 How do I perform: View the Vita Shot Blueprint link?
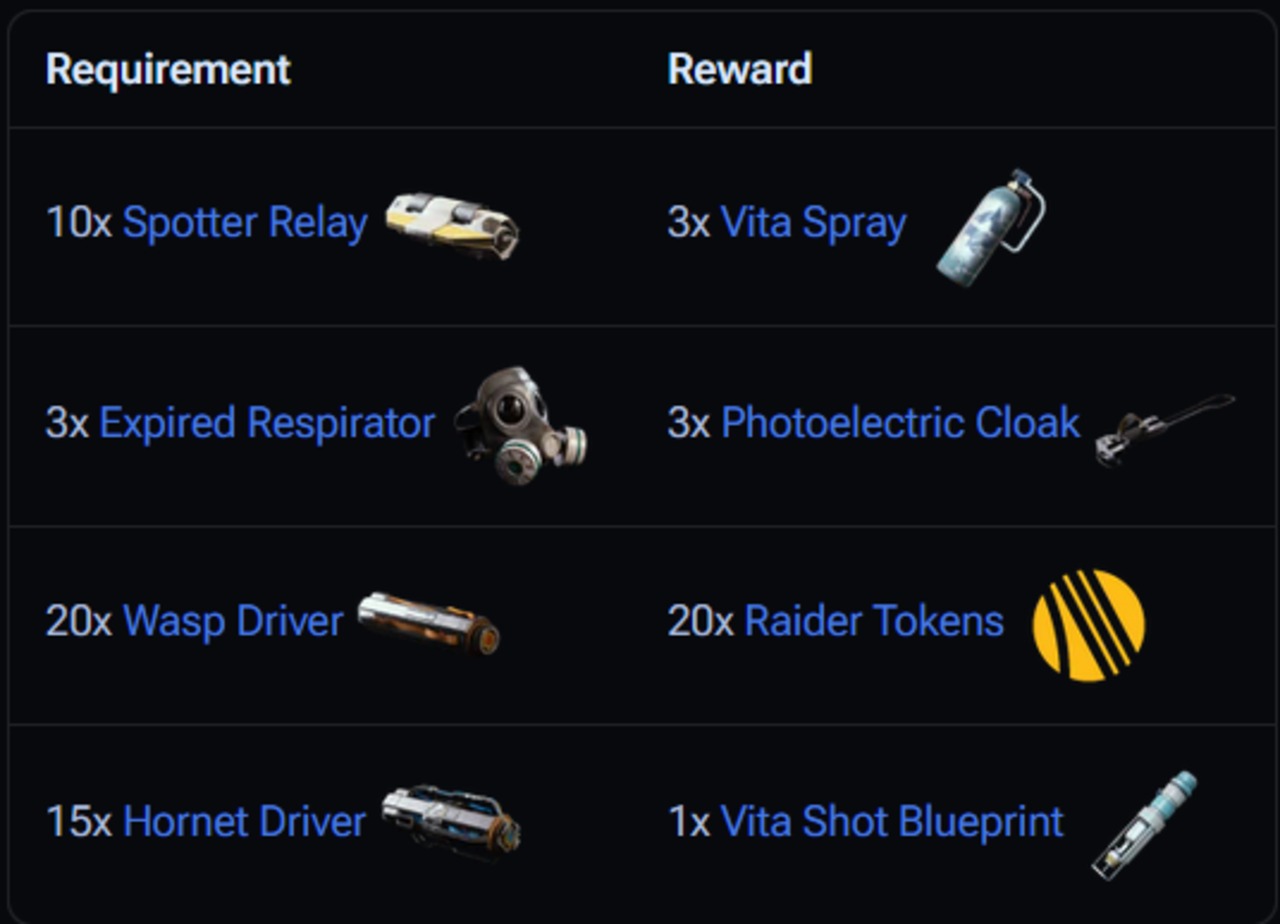(891, 821)
